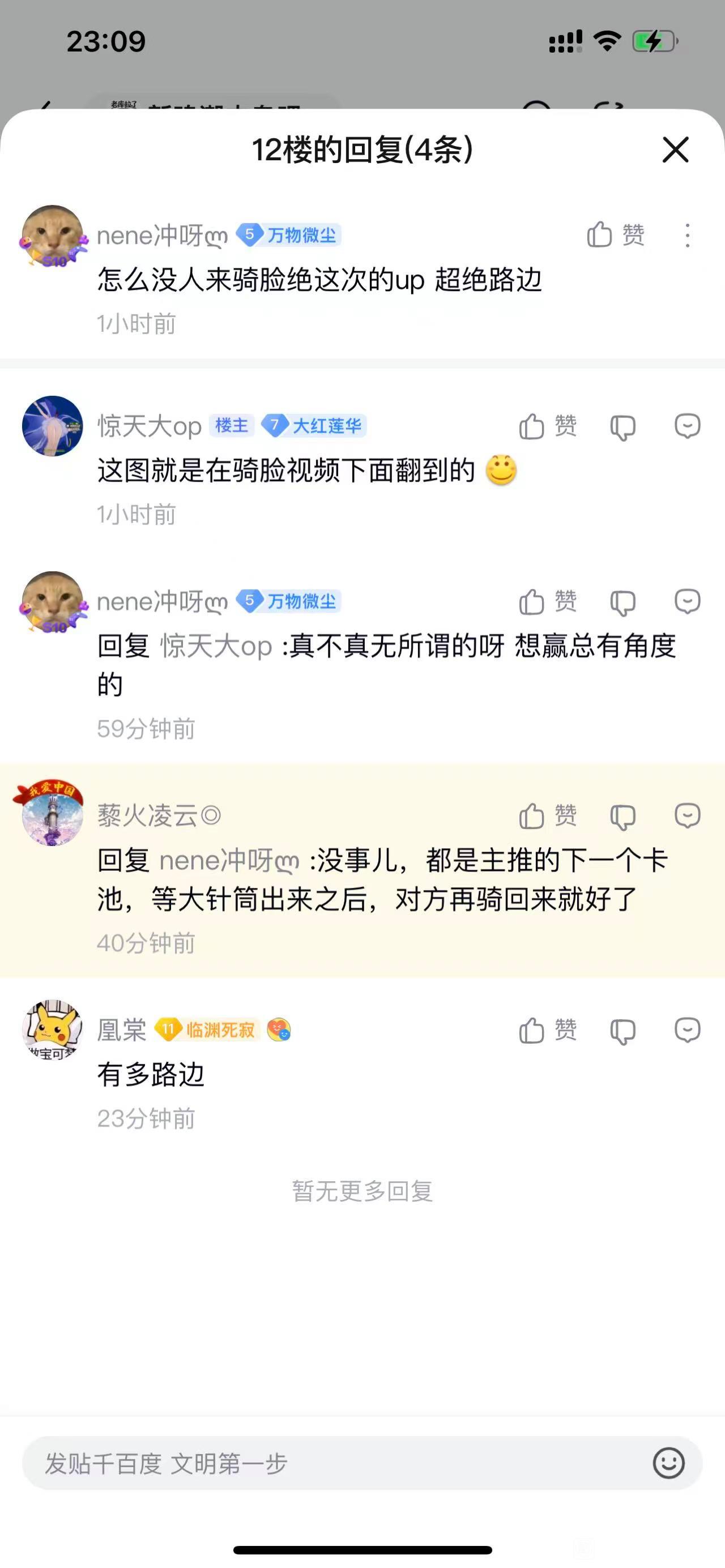Dislike 藜火凌云's reply
This screenshot has width=725, height=1568.
coord(622,817)
